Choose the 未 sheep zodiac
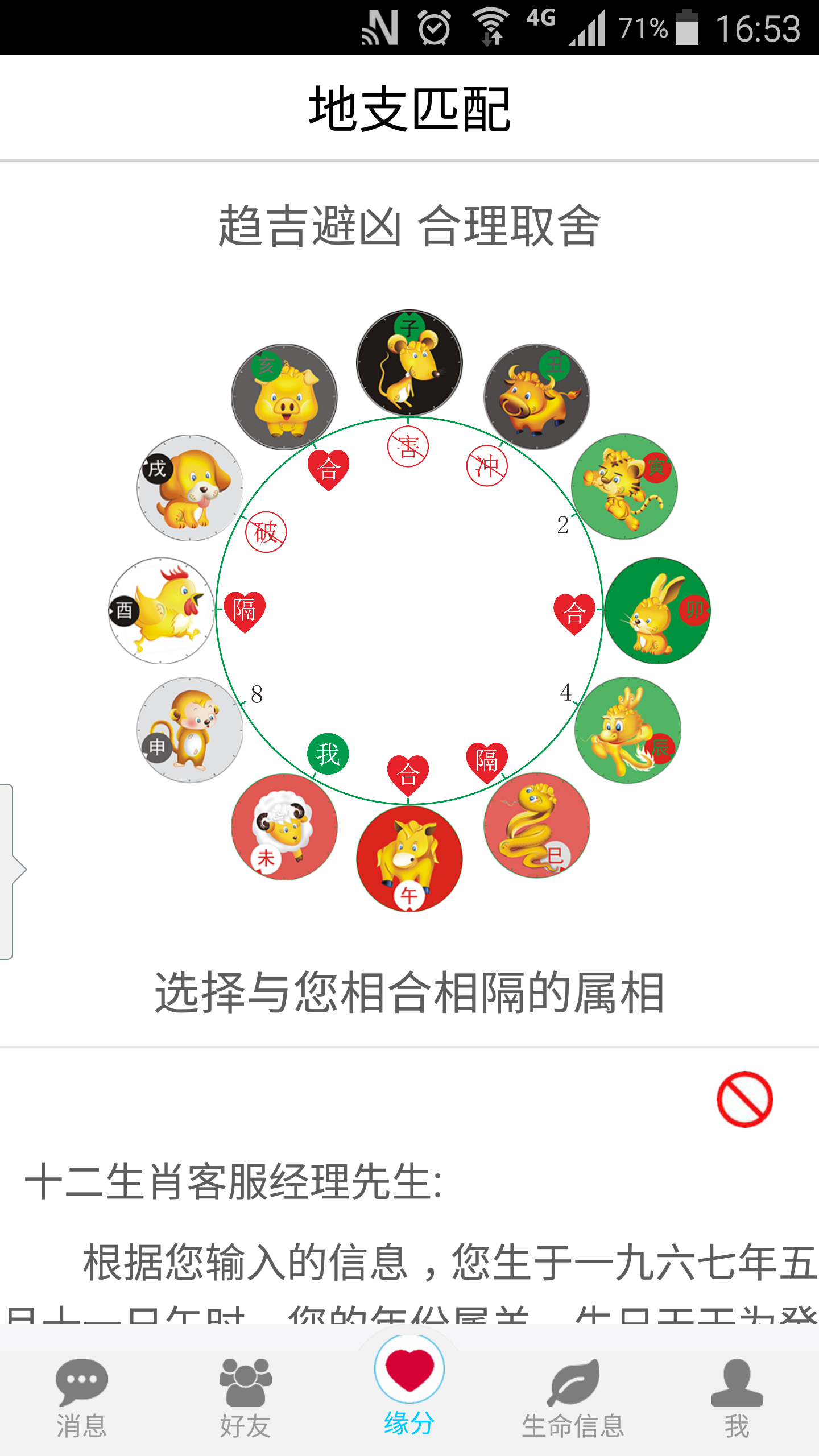819x1456 pixels. [x=284, y=826]
